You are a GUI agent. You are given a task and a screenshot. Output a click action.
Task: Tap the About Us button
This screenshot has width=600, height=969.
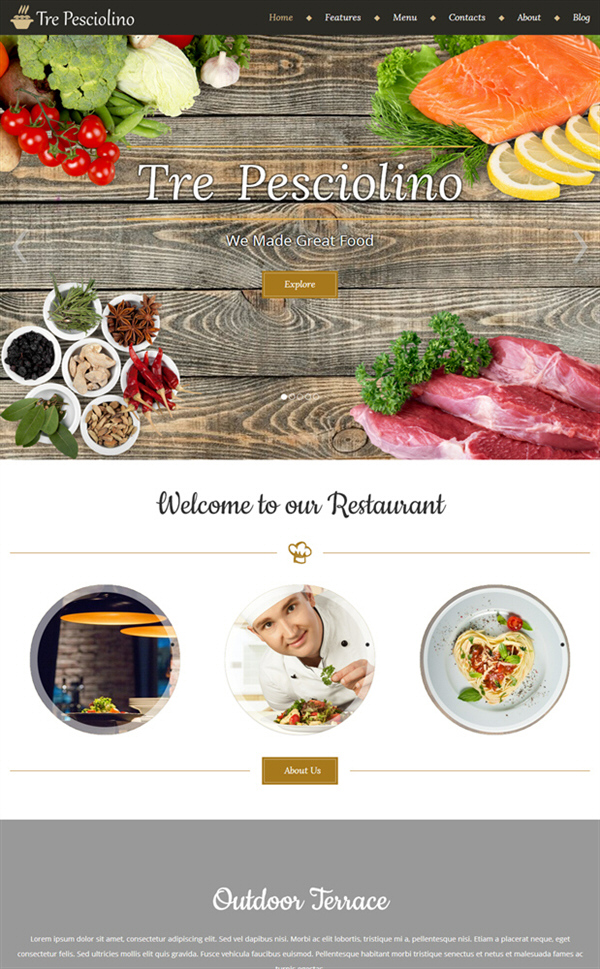300,771
